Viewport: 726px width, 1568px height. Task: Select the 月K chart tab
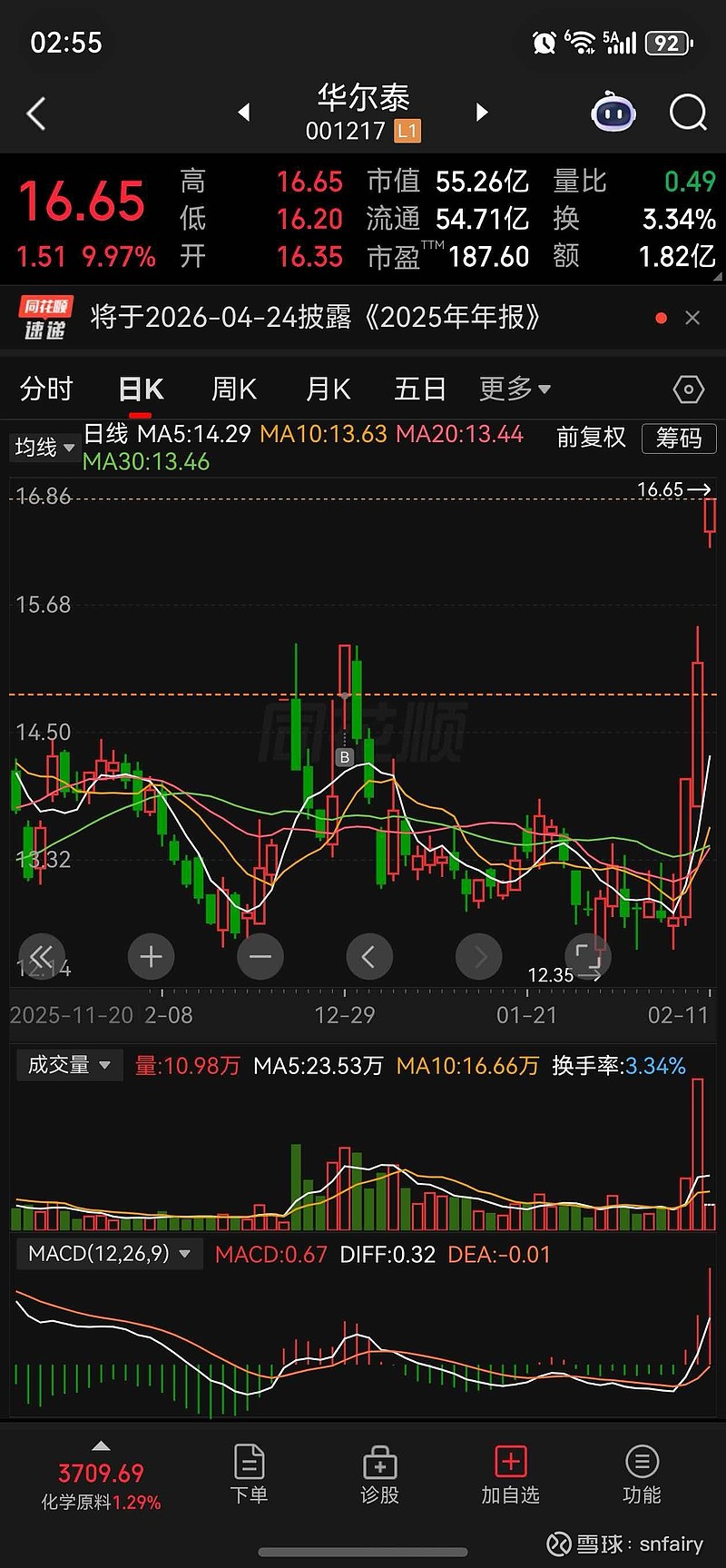tap(328, 390)
